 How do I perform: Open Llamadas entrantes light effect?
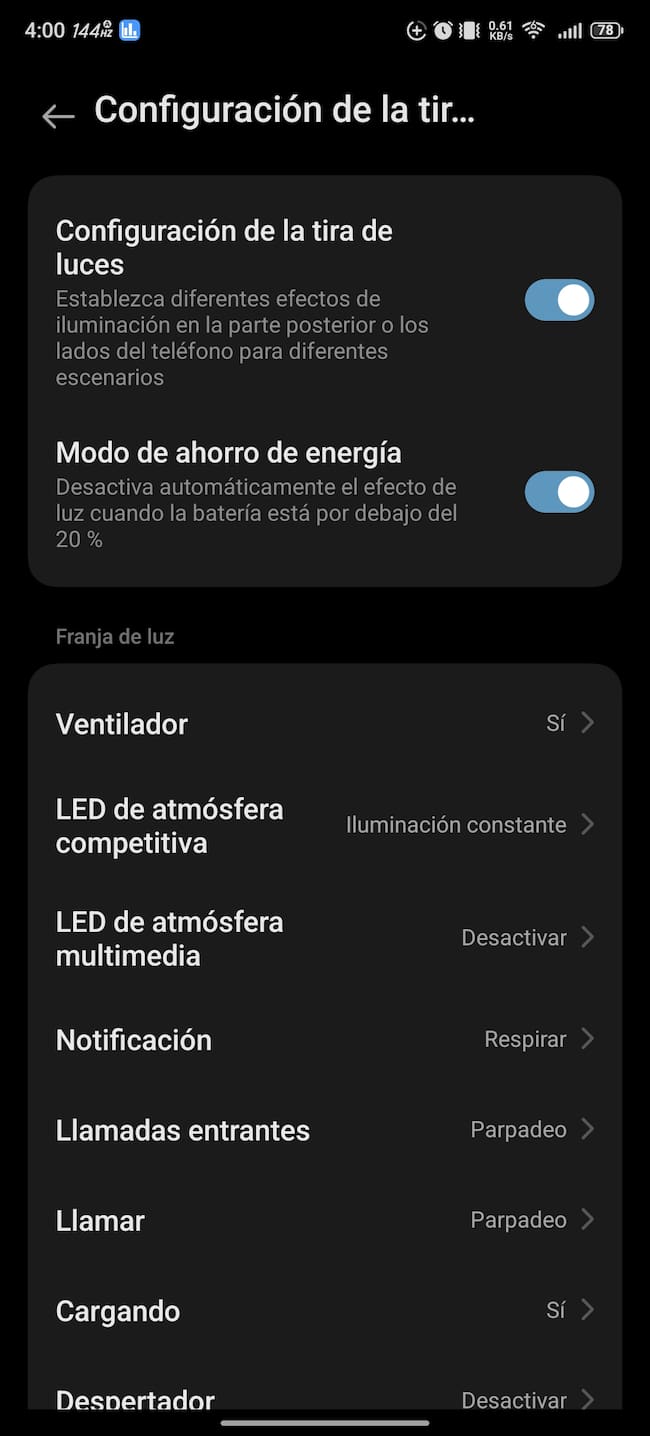[x=325, y=1130]
